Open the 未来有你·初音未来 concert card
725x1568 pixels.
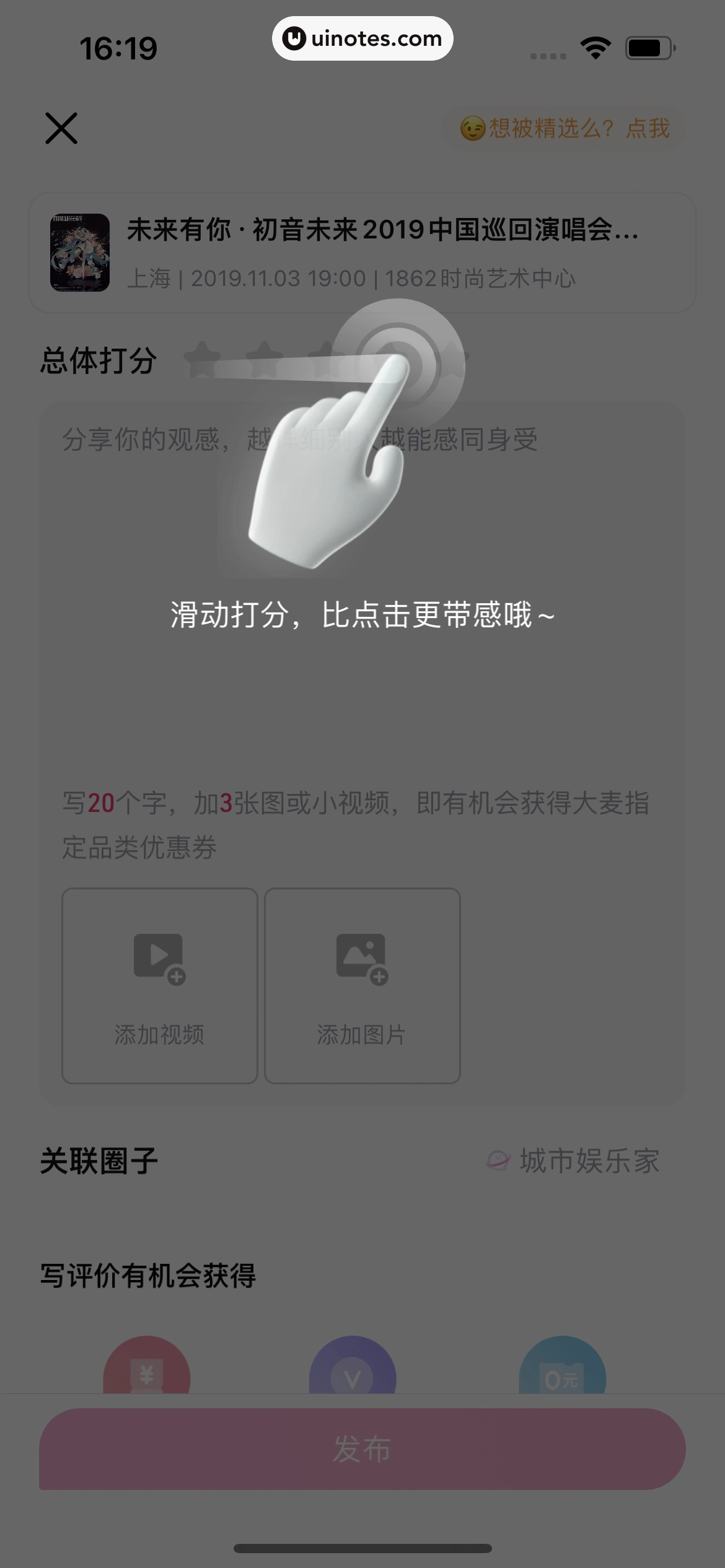[362, 253]
